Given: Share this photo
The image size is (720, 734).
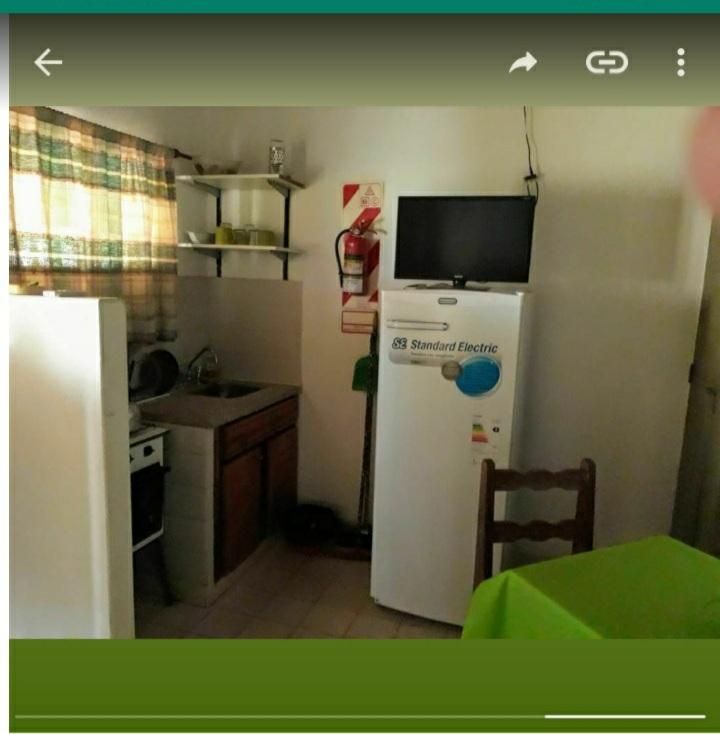Looking at the screenshot, I should point(523,63).
